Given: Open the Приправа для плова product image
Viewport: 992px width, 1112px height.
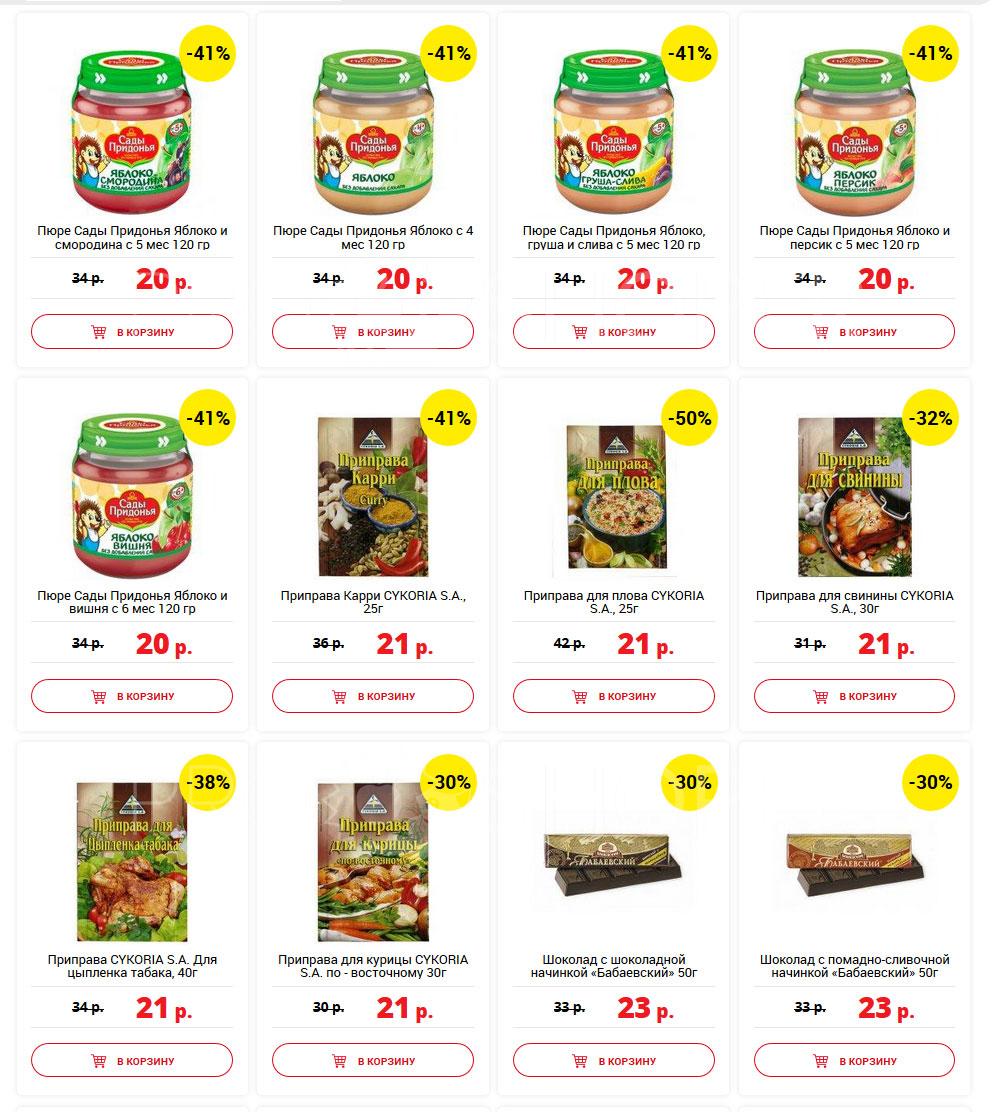Looking at the screenshot, I should pyautogui.click(x=614, y=496).
